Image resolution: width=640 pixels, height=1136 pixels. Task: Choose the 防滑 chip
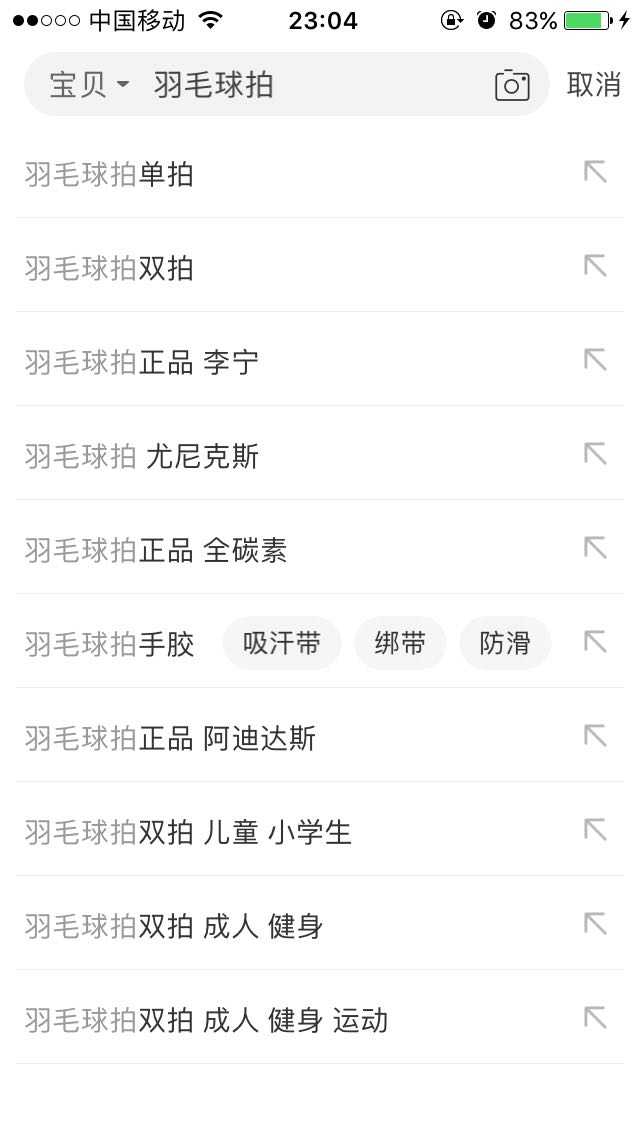pyautogui.click(x=505, y=643)
